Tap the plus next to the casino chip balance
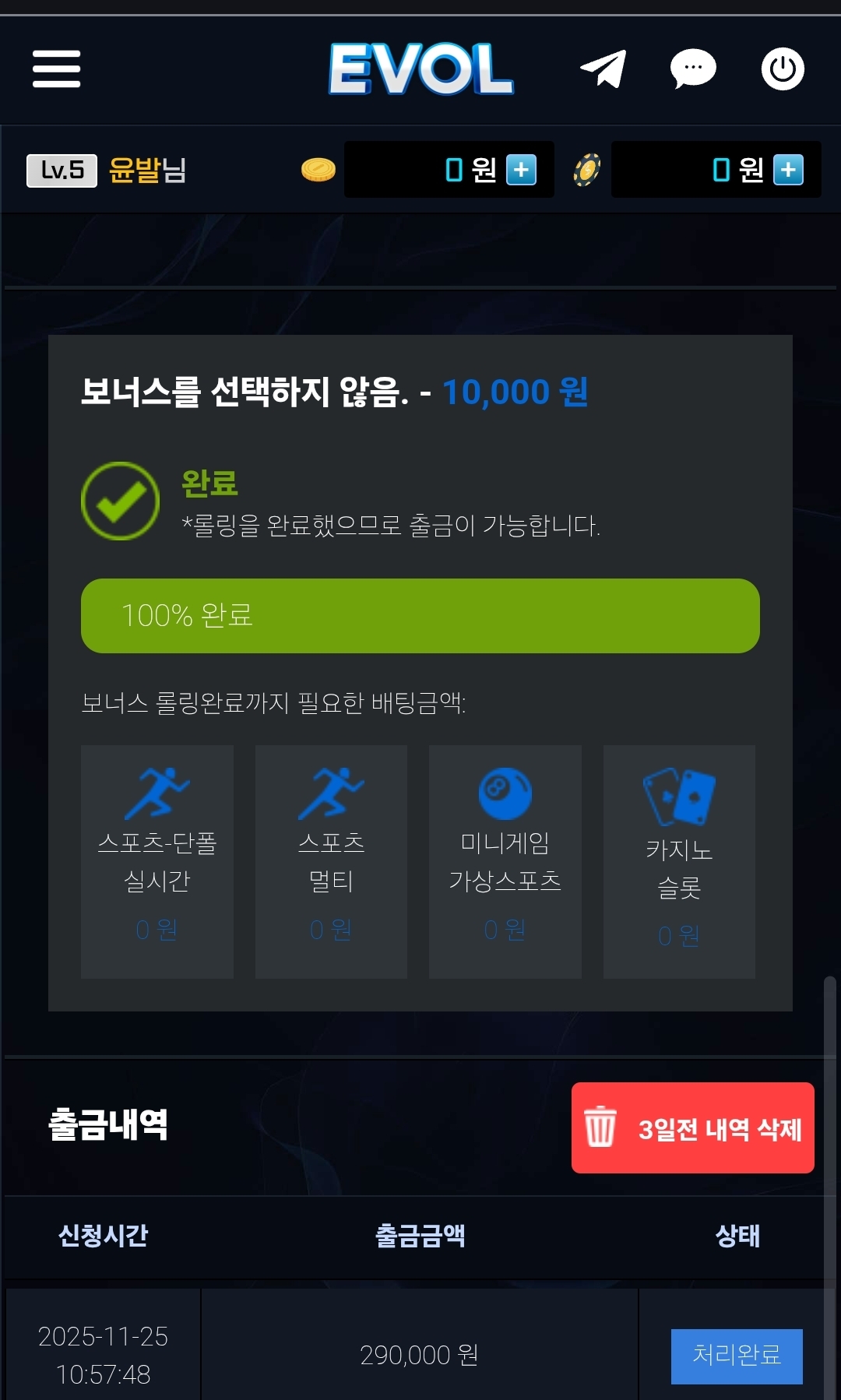This screenshot has width=841, height=1400. coord(788,170)
